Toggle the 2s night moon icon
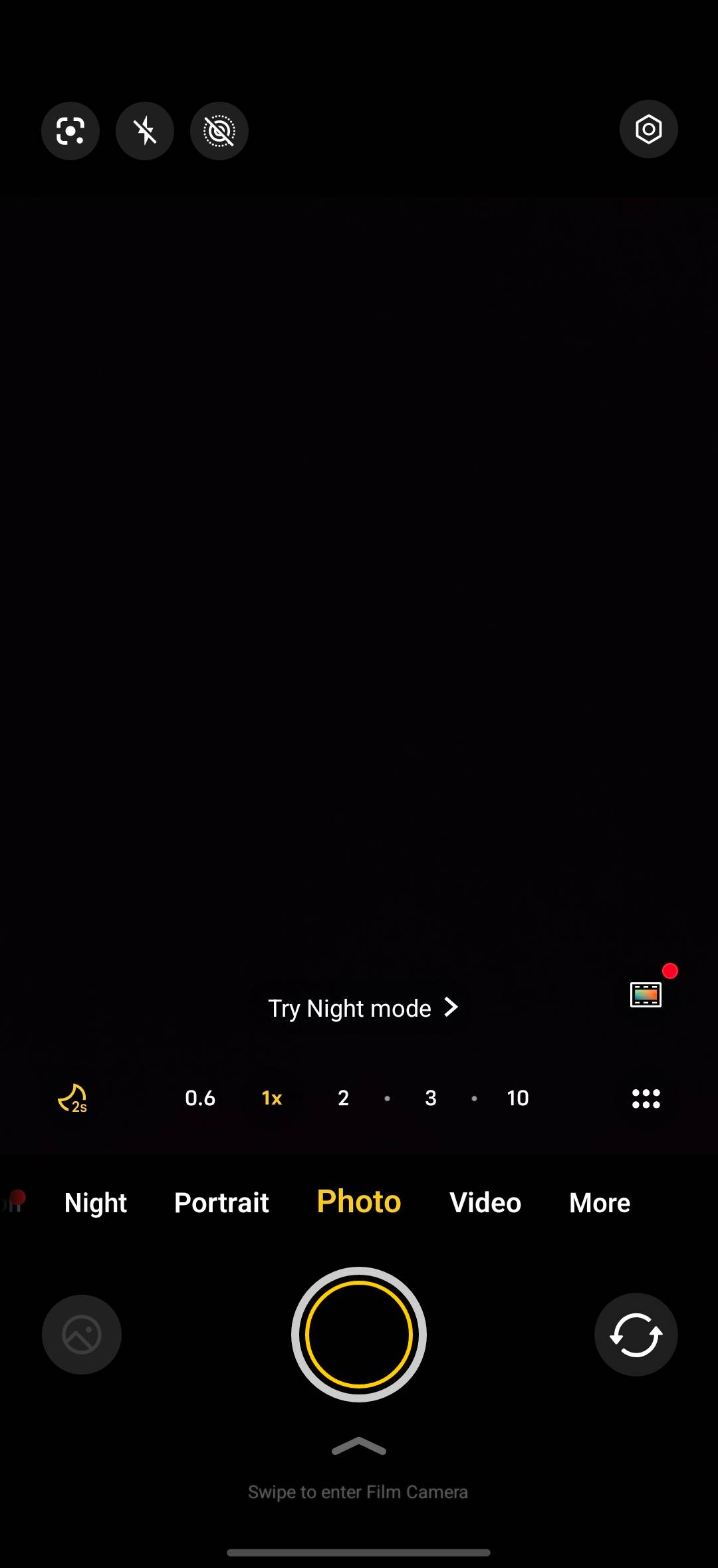The width and height of the screenshot is (718, 1568). 72,1098
